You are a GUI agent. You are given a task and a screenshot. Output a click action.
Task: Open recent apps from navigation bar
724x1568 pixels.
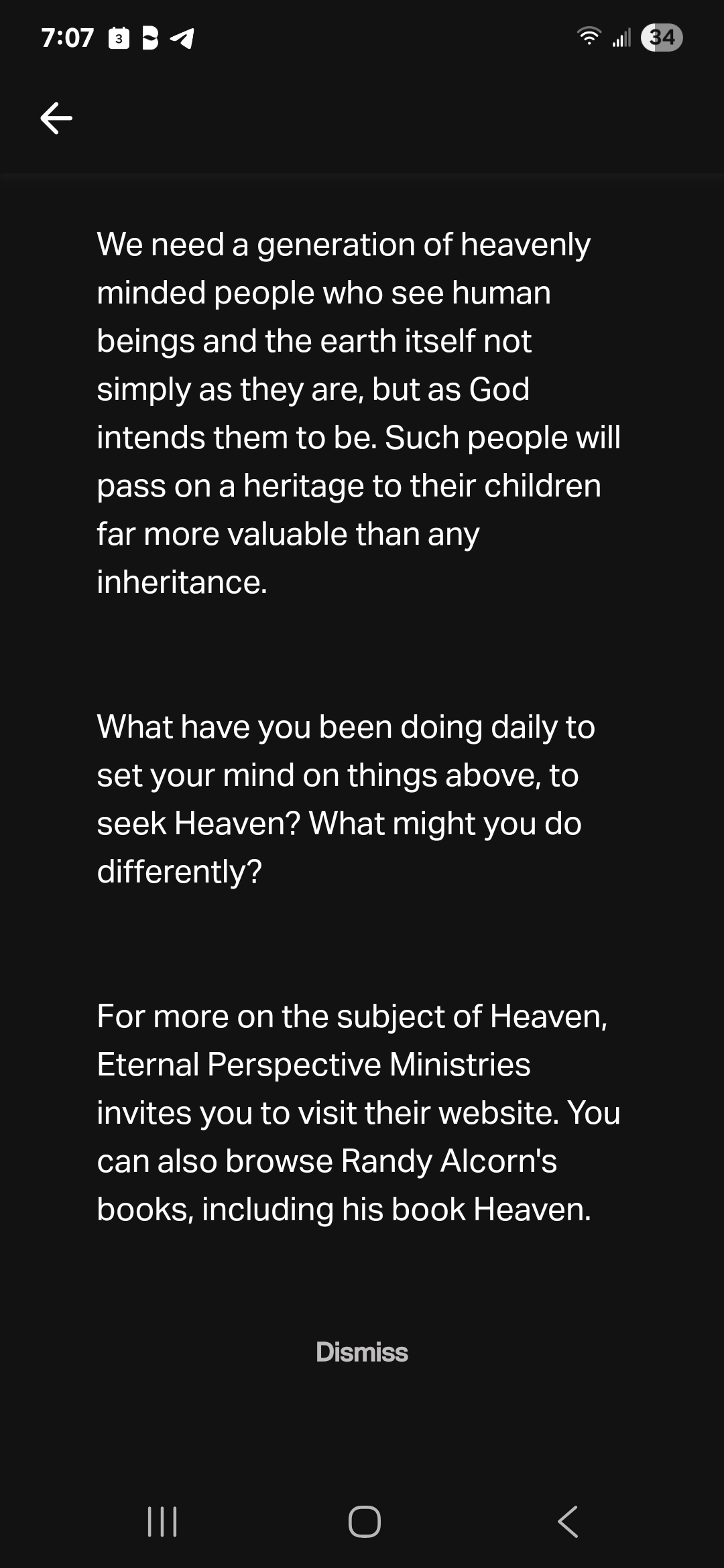point(162,1521)
